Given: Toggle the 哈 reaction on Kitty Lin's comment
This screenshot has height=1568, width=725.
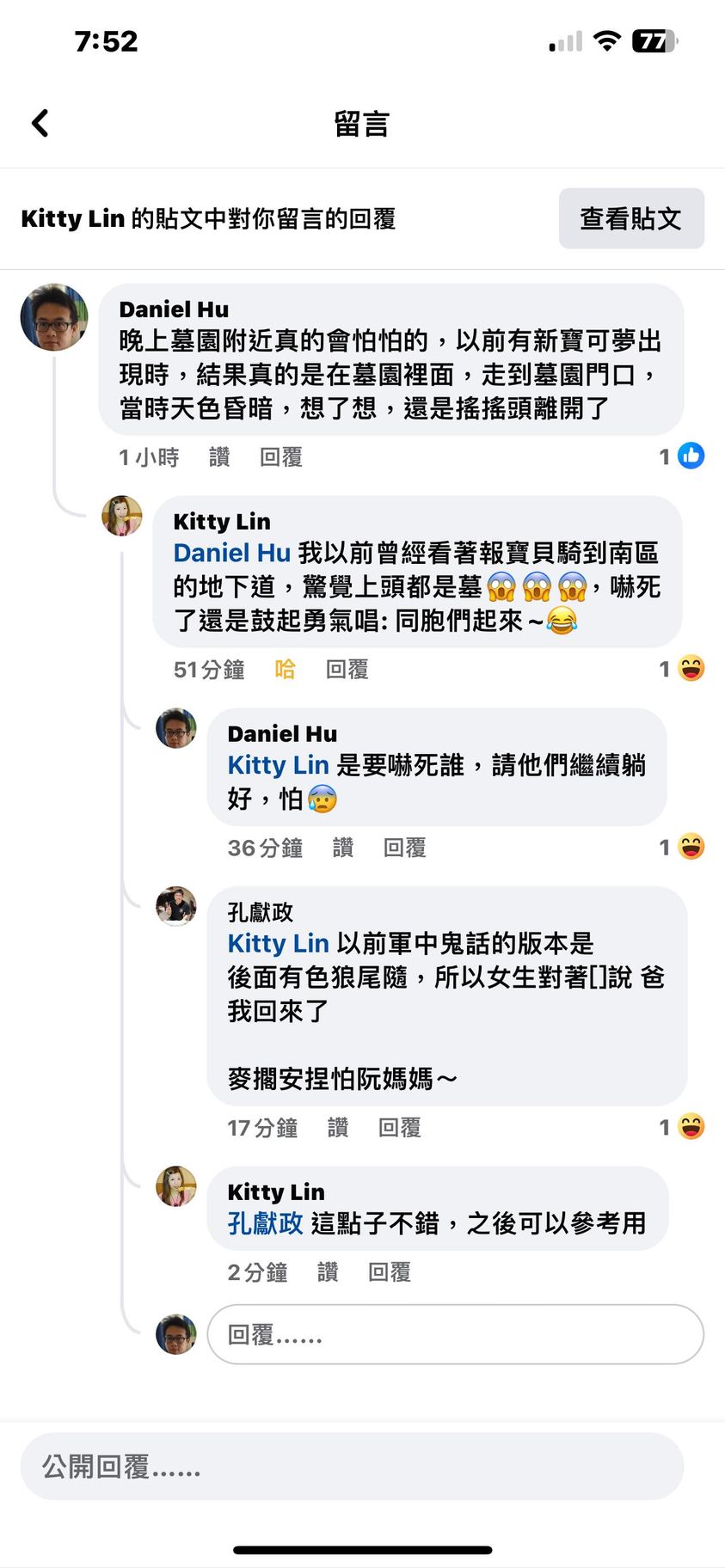Looking at the screenshot, I should (285, 670).
